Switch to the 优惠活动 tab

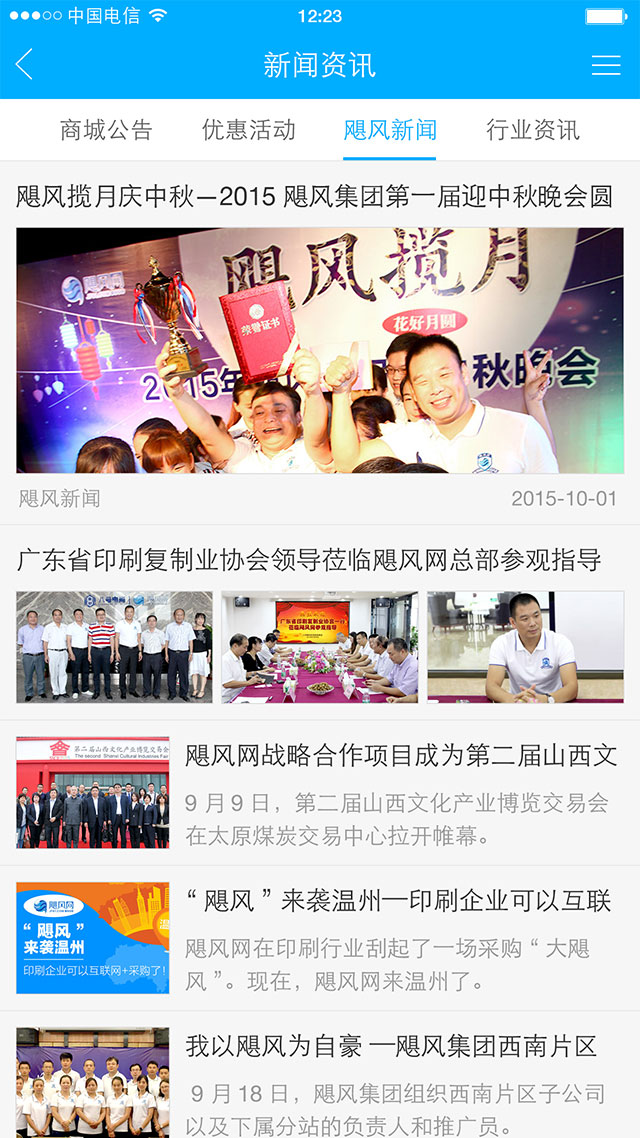248,130
